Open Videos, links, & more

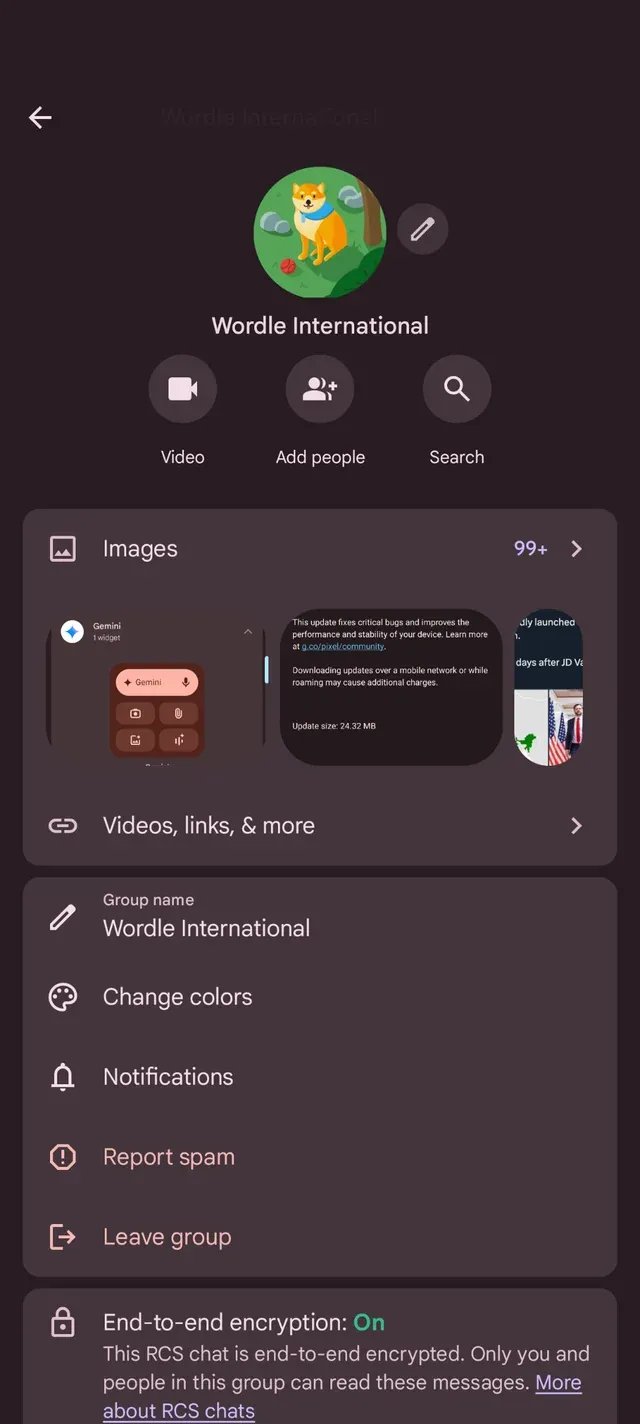(320, 826)
